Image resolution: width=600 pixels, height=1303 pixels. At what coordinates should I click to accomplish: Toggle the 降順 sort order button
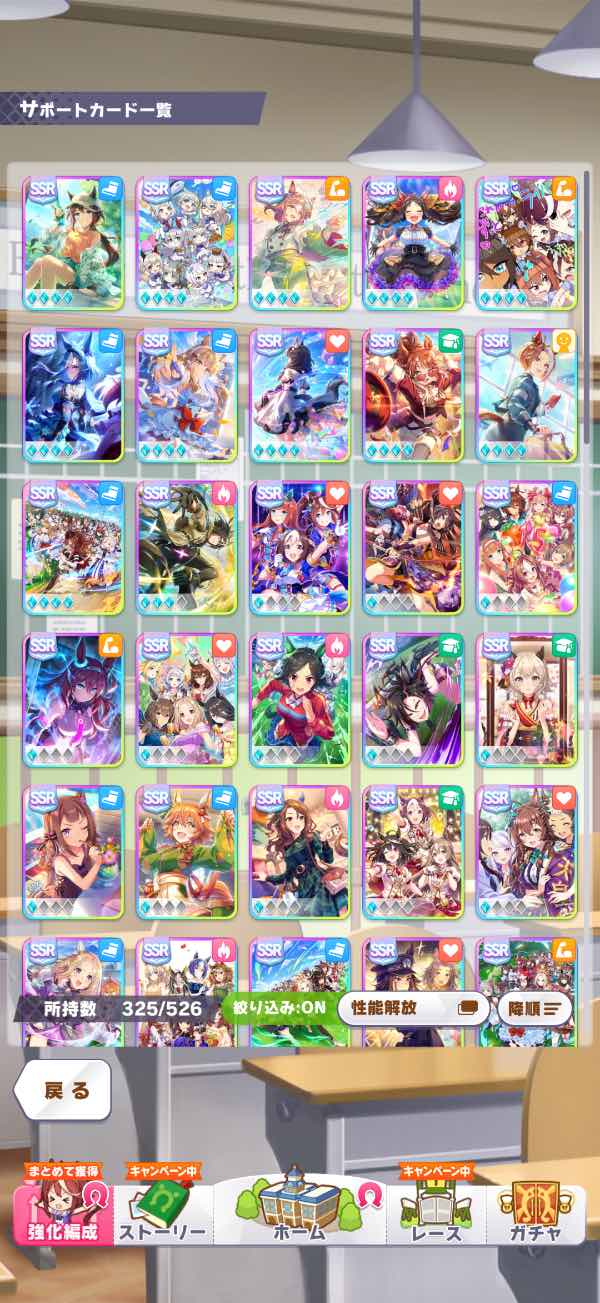coord(535,1008)
